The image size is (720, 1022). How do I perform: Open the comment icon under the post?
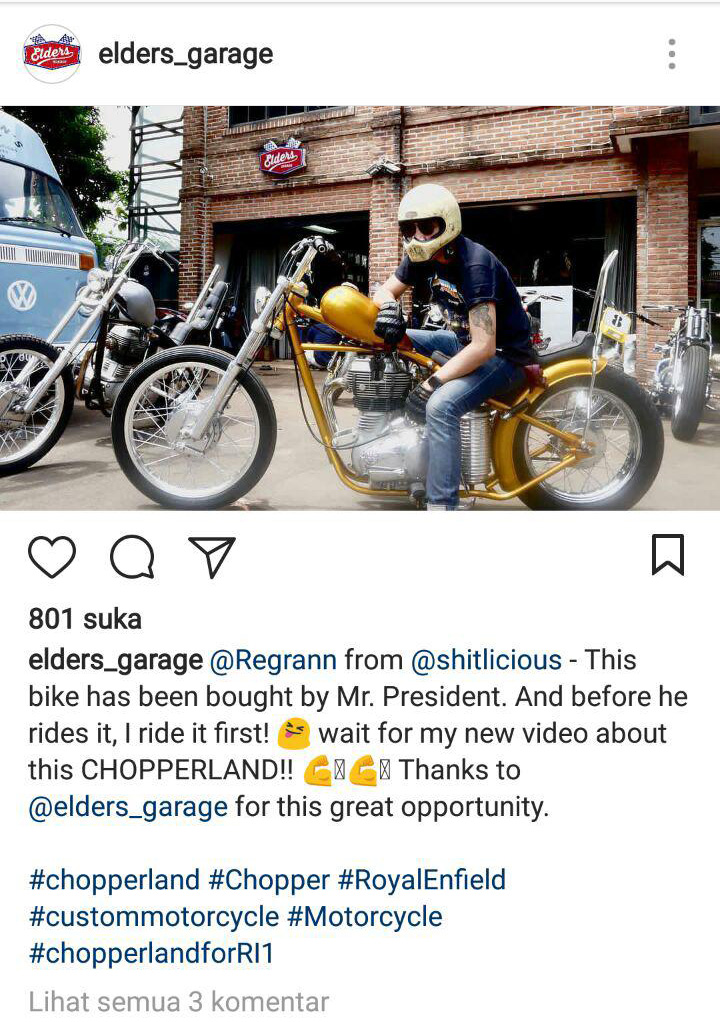tap(132, 557)
